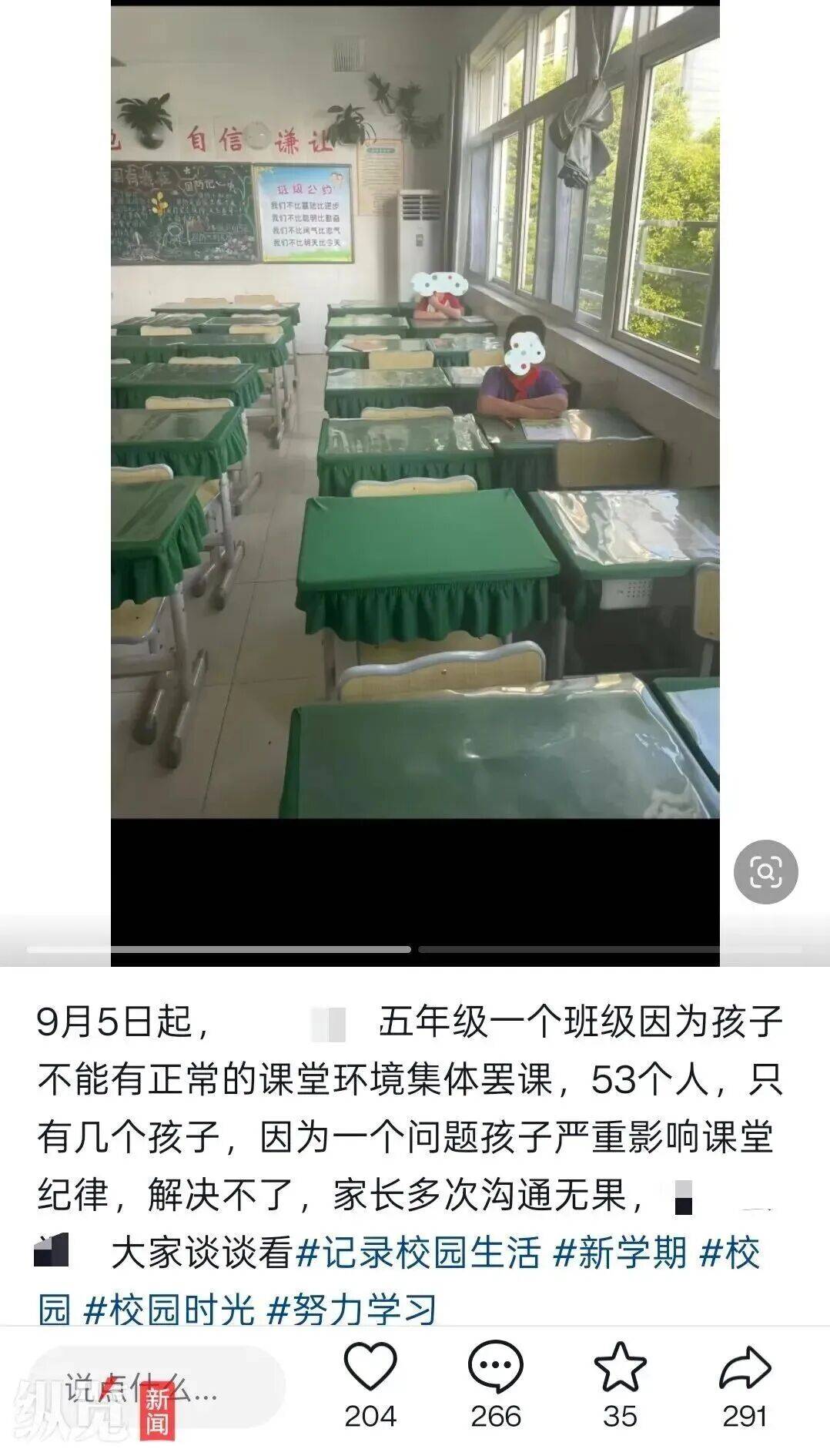Open the image search scan icon
830x1456 pixels.
tap(765, 871)
